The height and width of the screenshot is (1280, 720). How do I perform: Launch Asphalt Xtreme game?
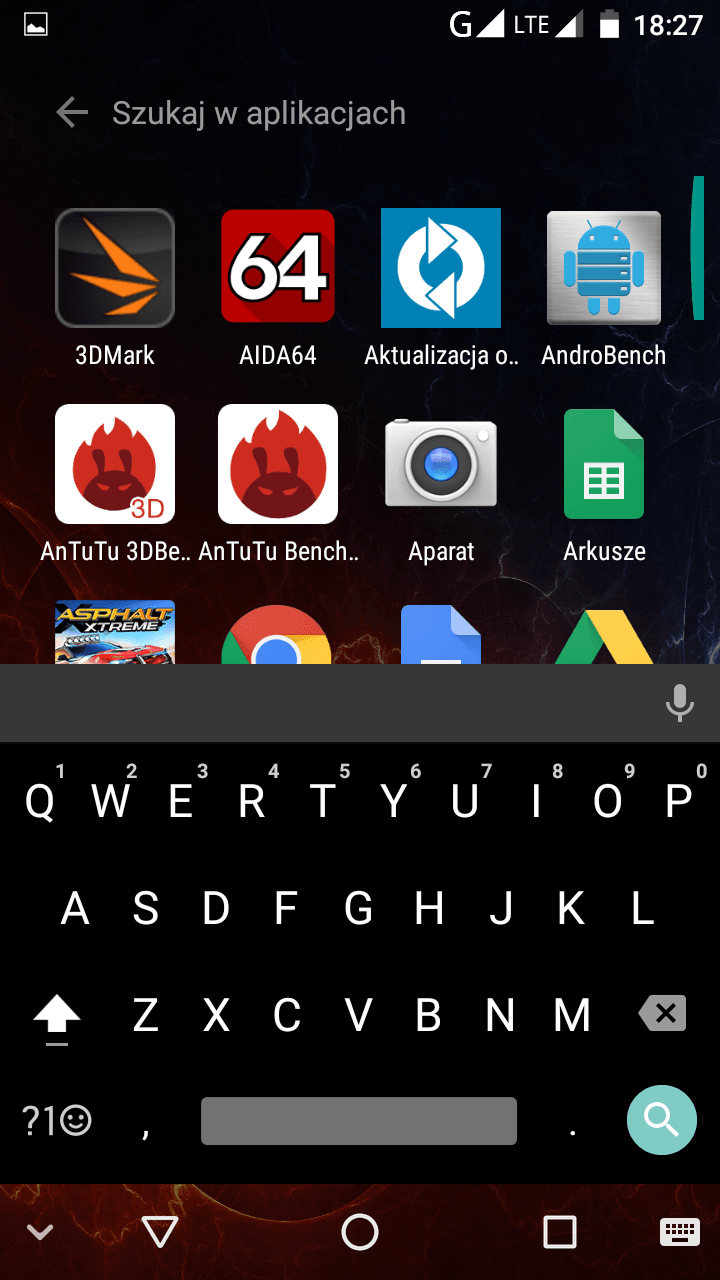tap(115, 632)
